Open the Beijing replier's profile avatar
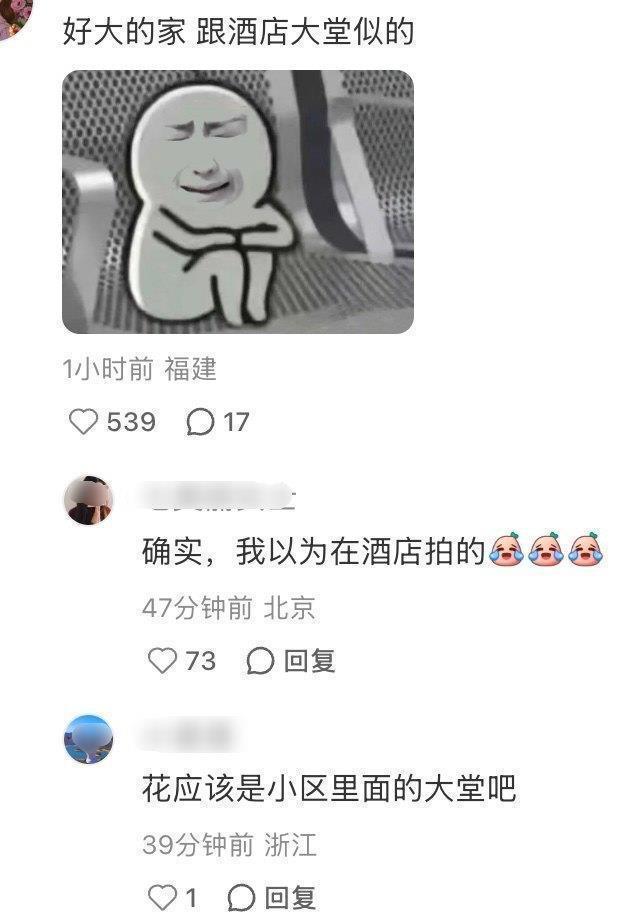 click(x=88, y=500)
